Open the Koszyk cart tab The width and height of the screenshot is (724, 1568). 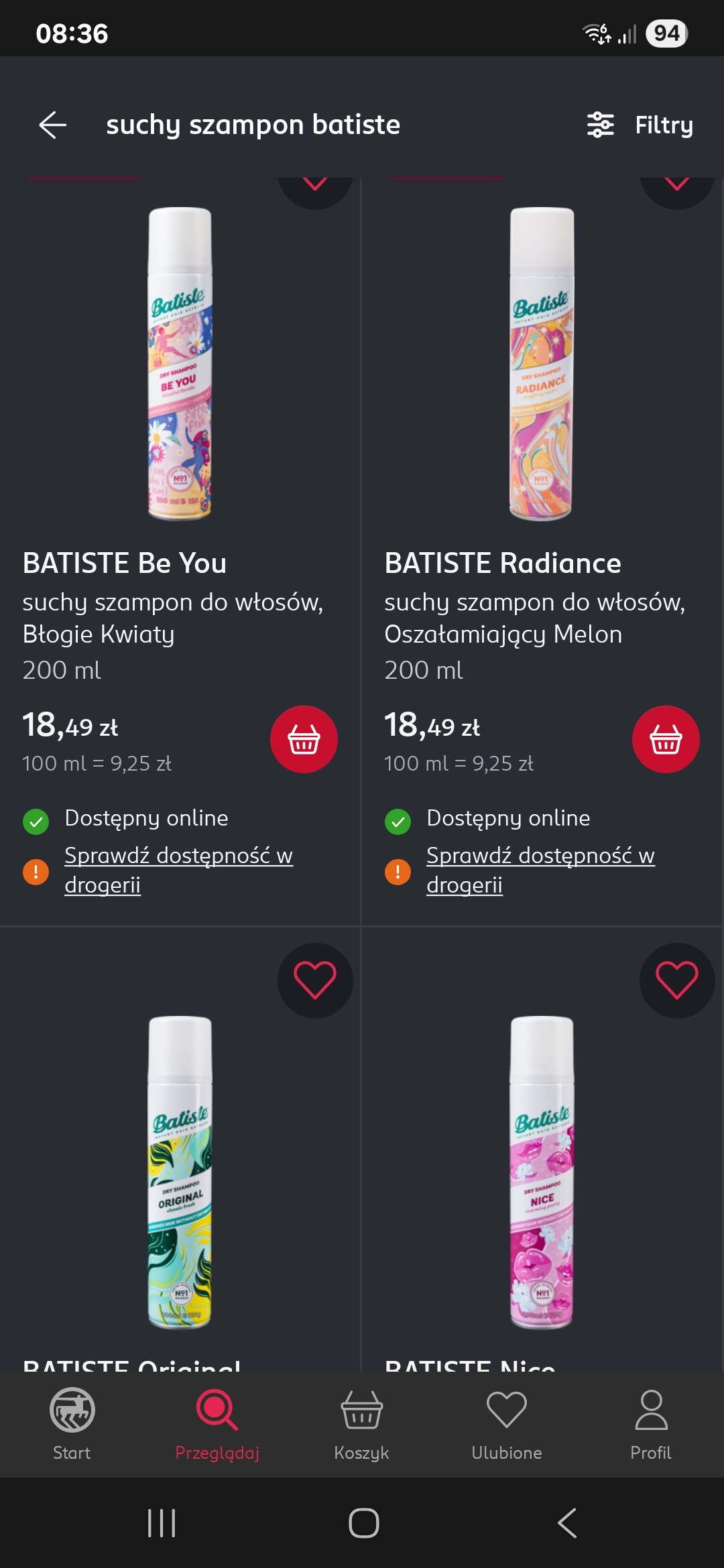tap(362, 1424)
